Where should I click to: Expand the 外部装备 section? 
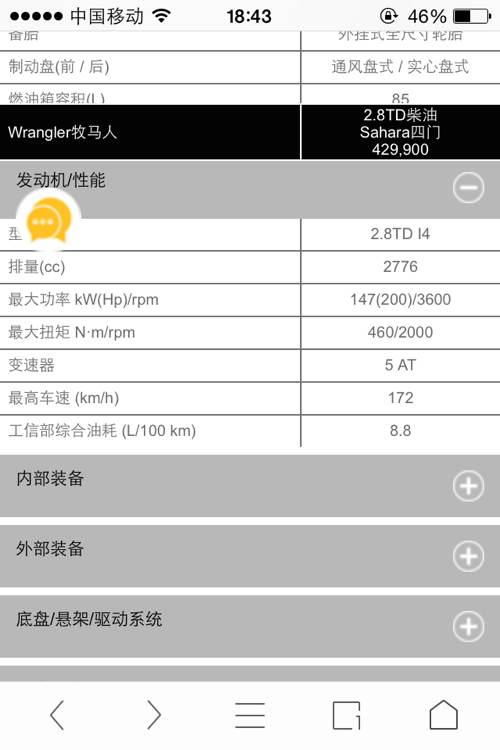(468, 556)
